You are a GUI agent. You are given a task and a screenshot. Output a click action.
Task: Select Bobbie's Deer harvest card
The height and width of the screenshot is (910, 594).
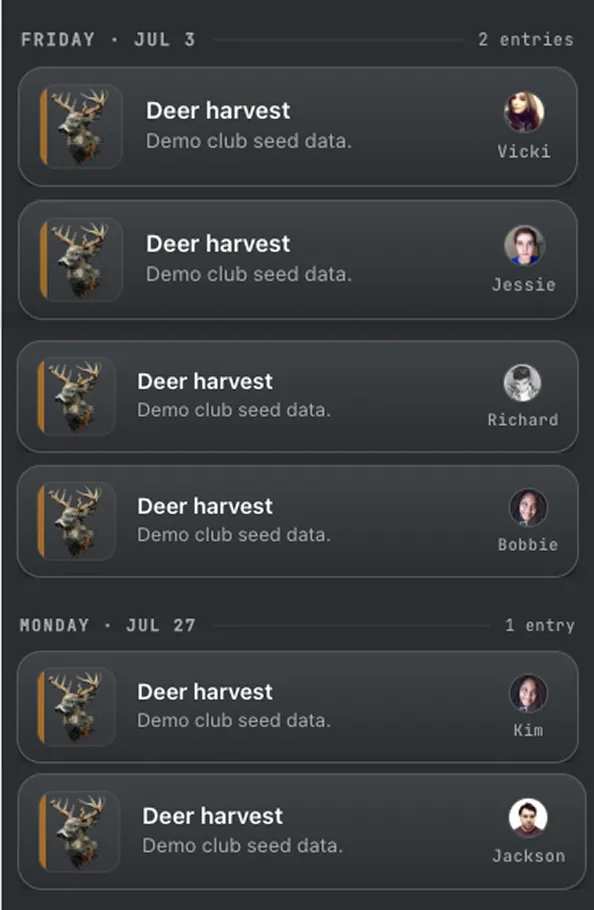pyautogui.click(x=298, y=521)
